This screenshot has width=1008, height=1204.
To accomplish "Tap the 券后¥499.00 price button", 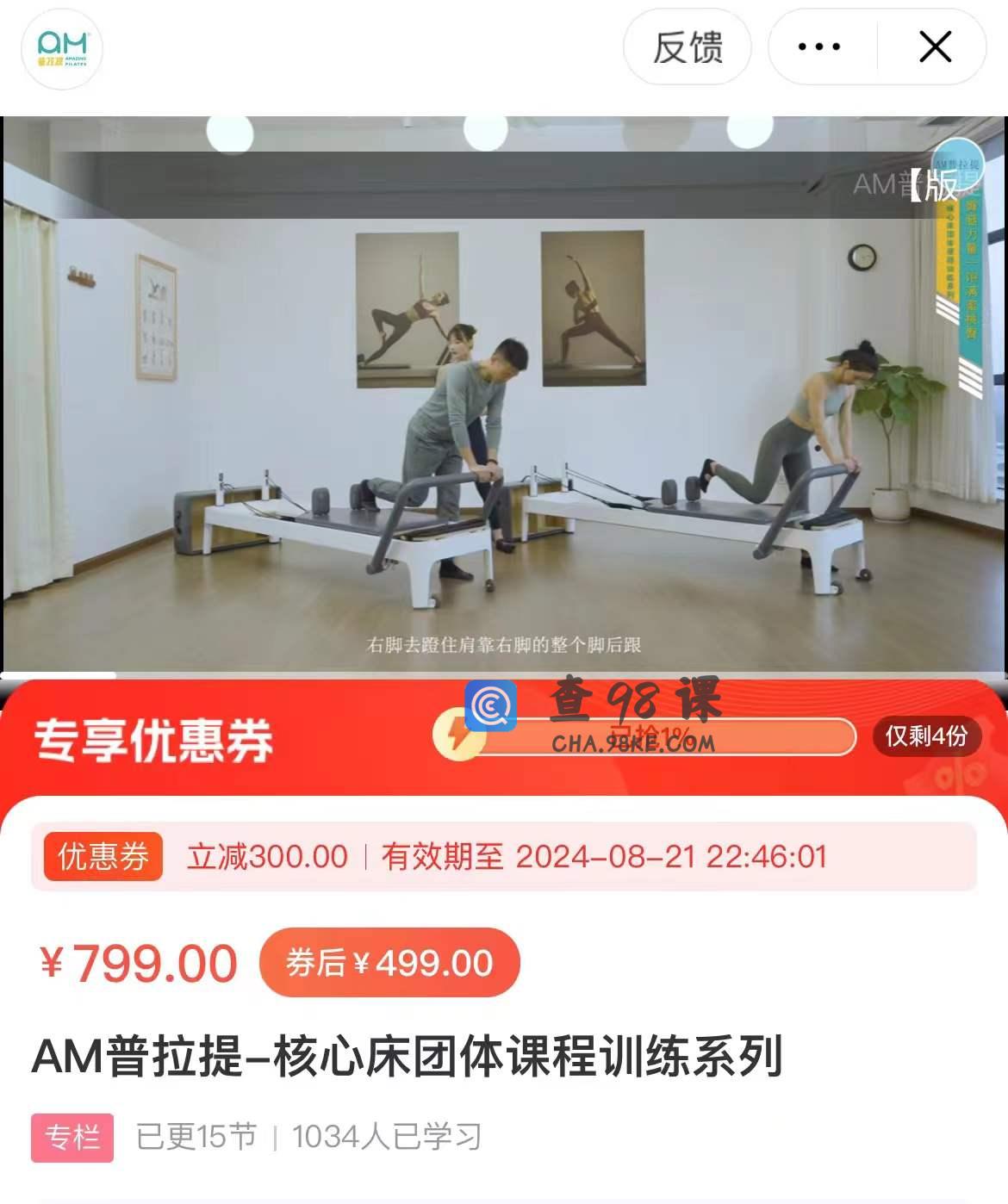I will (389, 963).
